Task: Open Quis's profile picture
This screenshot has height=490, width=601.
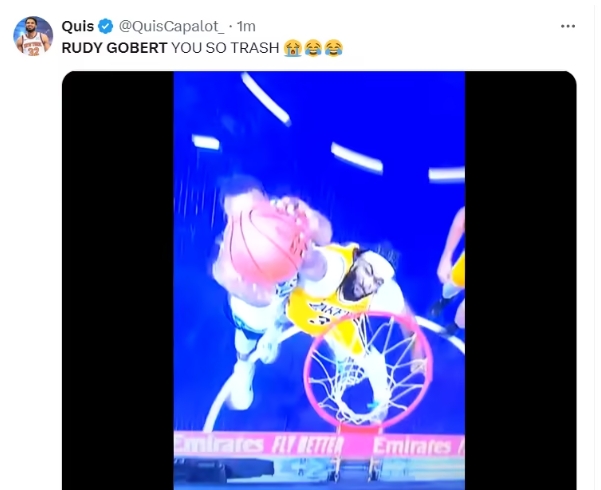Action: [x=32, y=35]
